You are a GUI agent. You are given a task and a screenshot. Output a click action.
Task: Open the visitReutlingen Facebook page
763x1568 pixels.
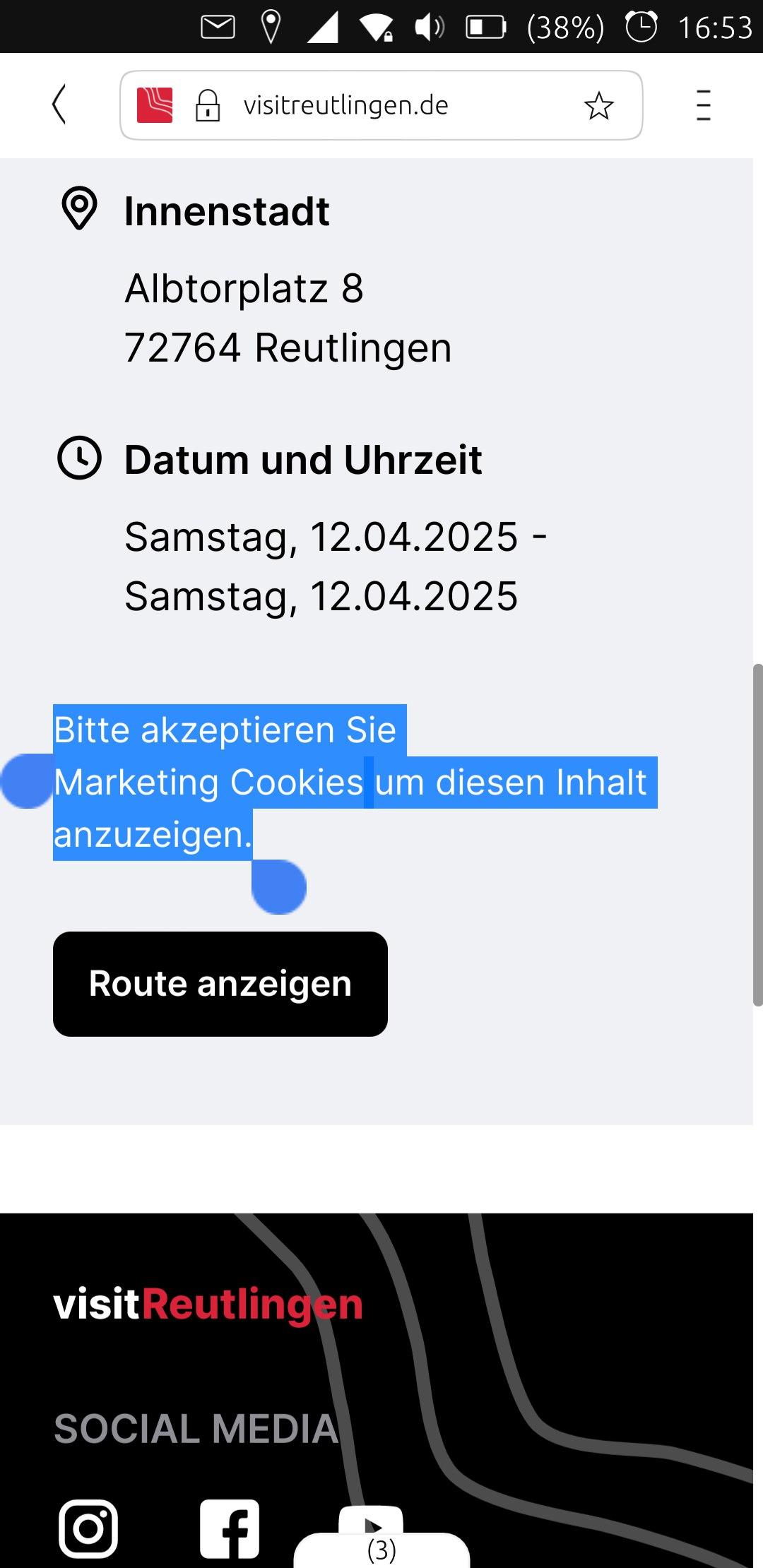click(x=230, y=1528)
